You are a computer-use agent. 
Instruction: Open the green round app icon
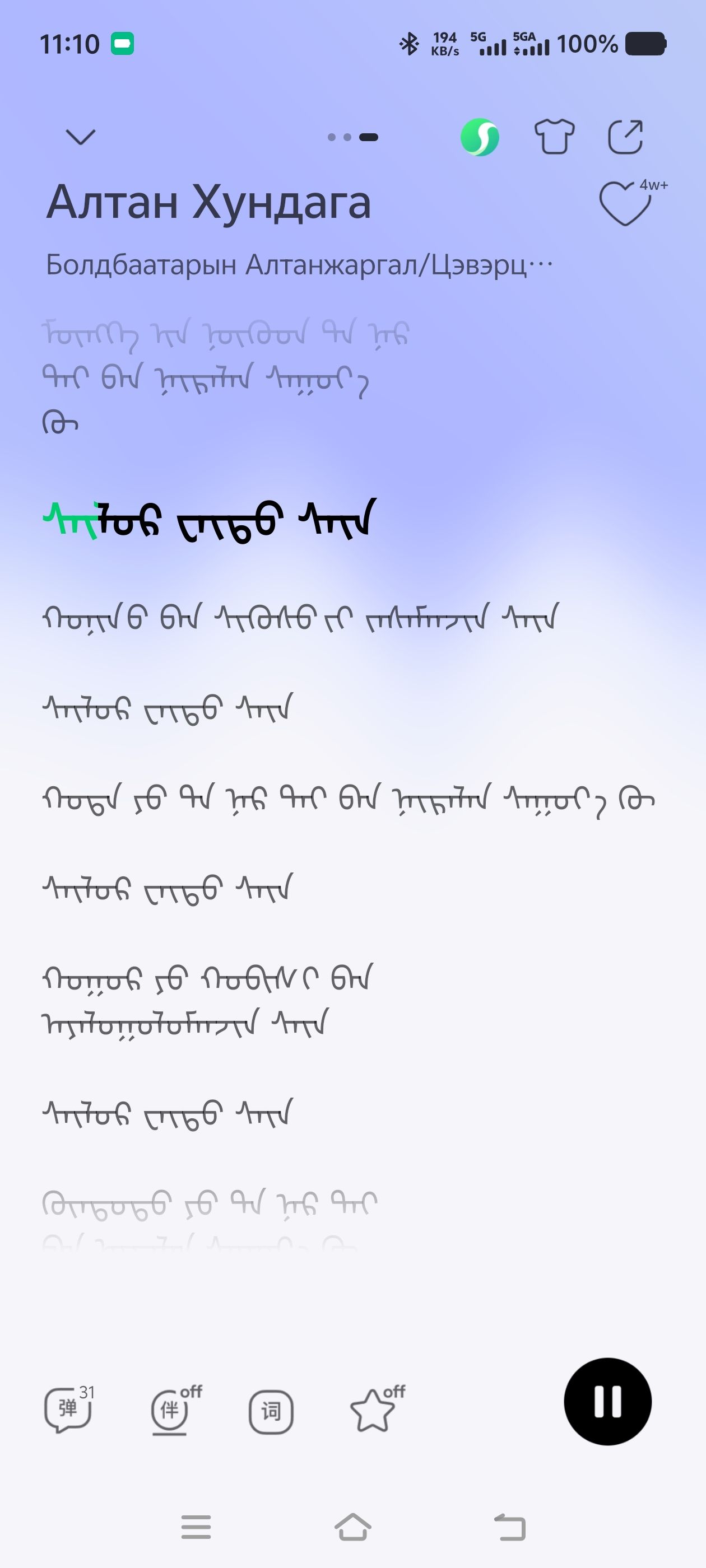coord(480,137)
